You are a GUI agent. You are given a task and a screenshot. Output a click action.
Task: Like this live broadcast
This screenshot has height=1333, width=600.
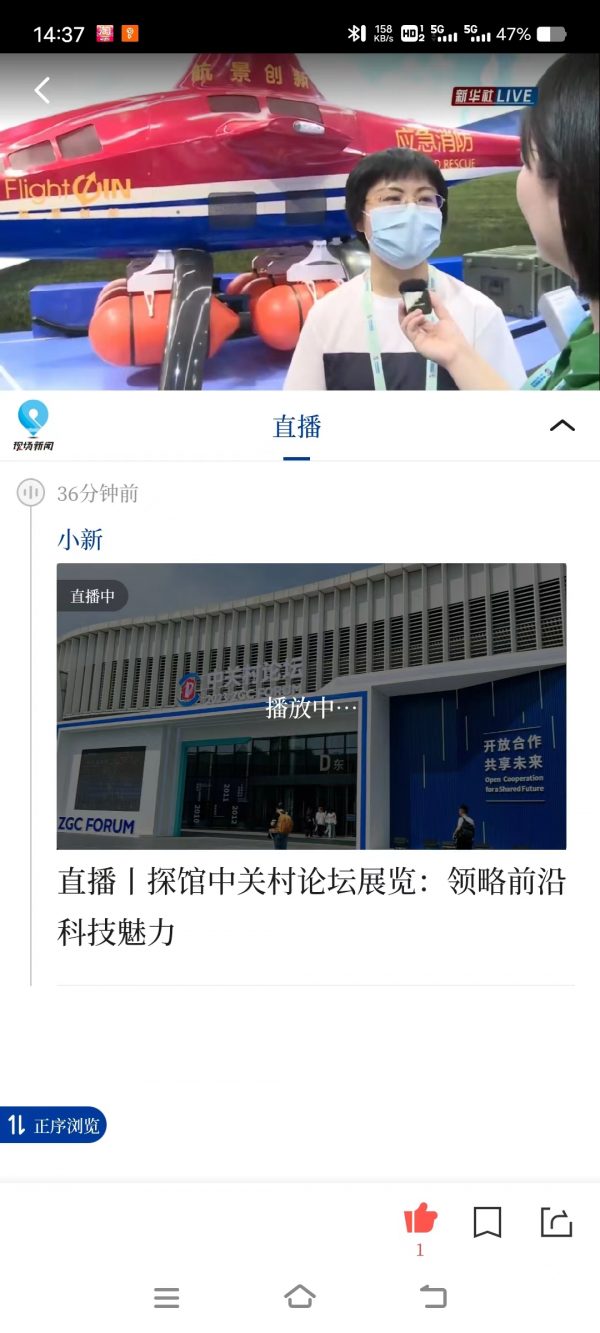coord(420,1219)
